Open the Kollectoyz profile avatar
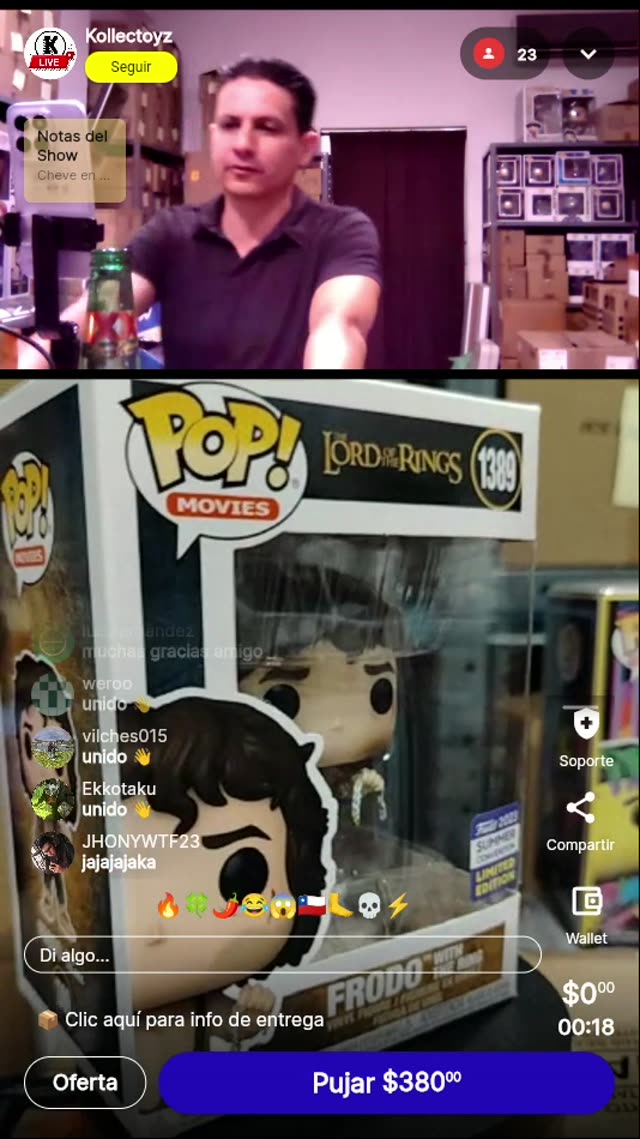 tap(50, 50)
